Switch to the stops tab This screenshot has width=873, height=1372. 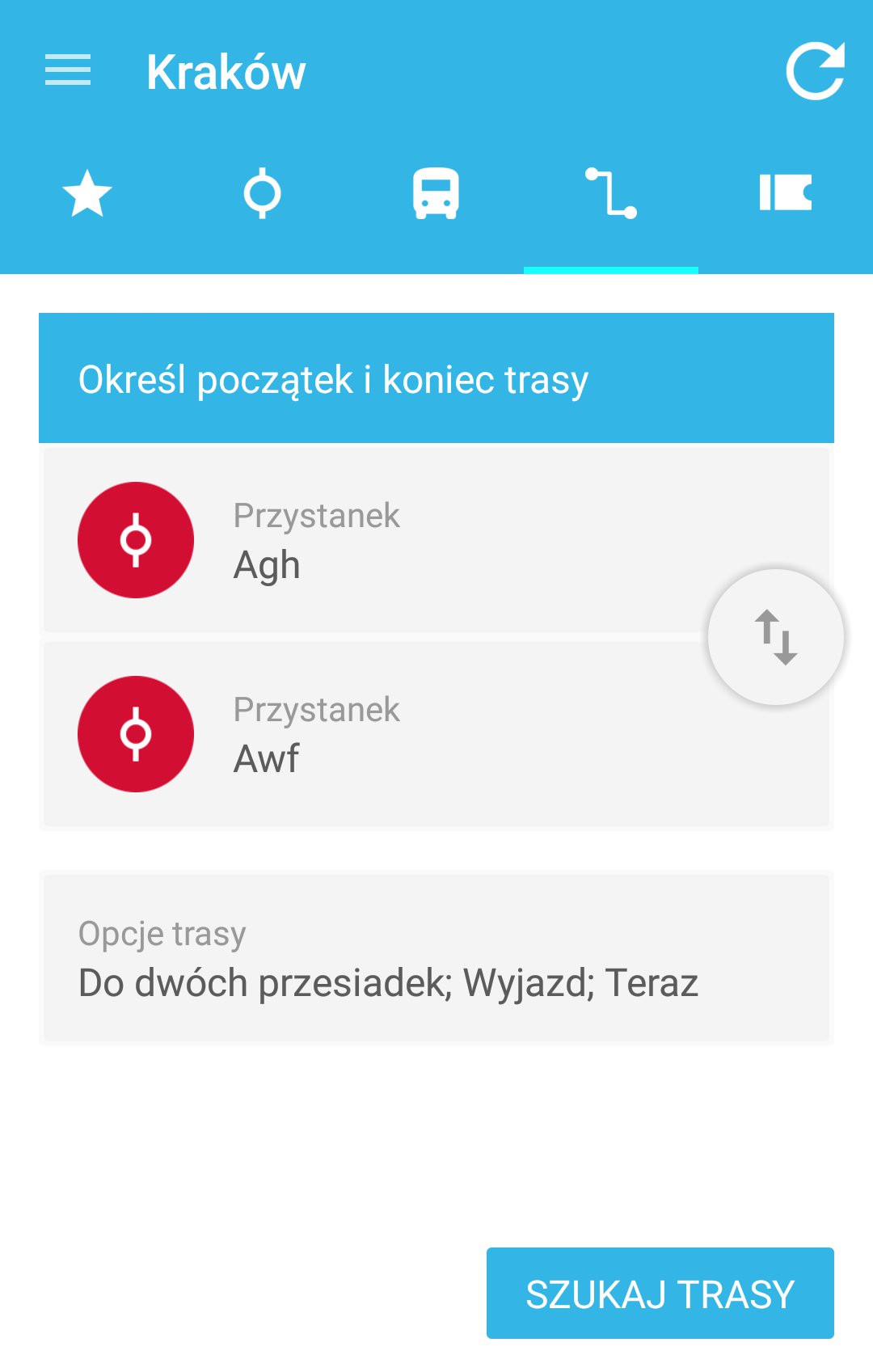coord(262,194)
